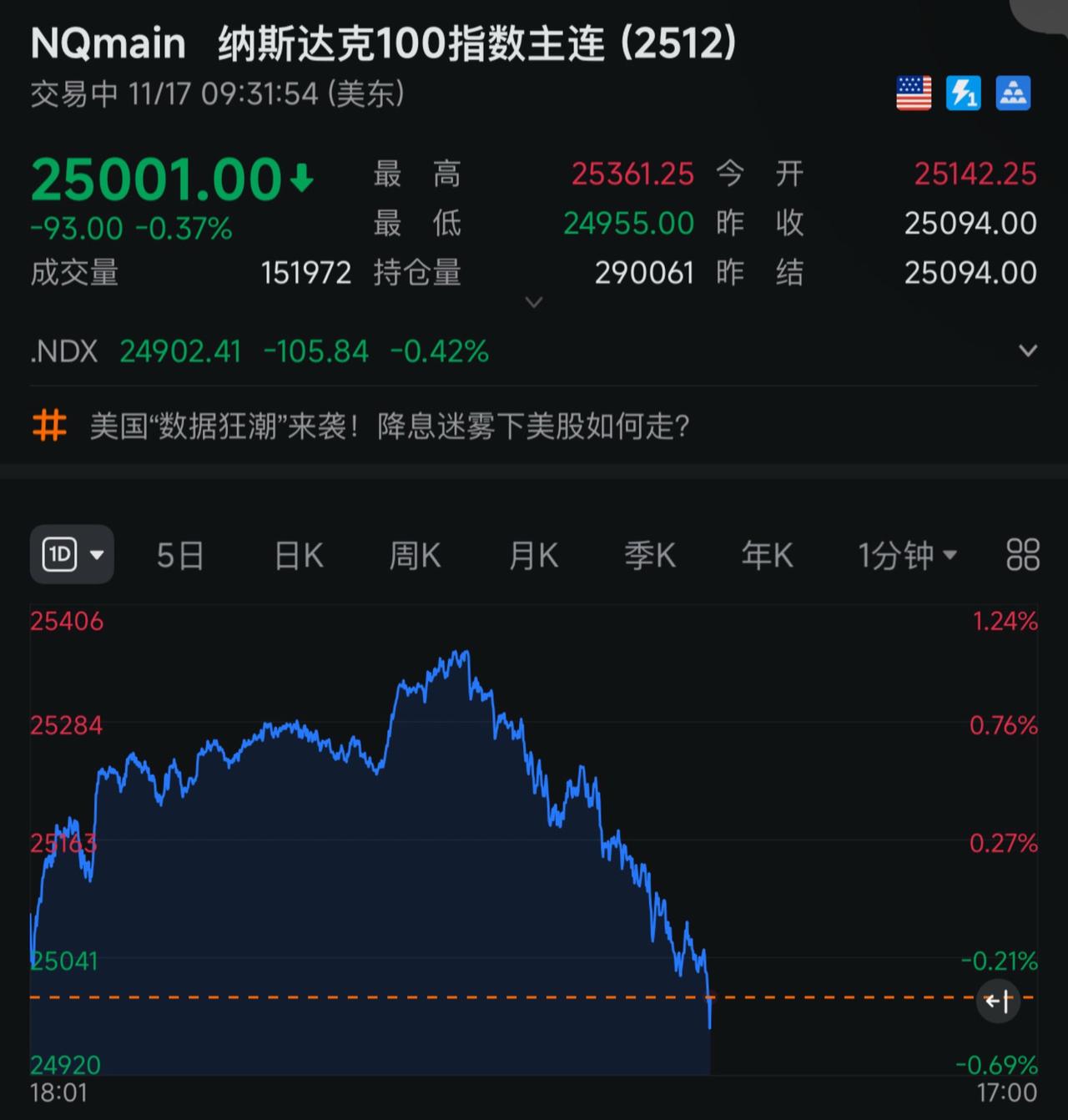The height and width of the screenshot is (1120, 1068).
Task: Click the price marker arrow on dashed line
Action: (x=998, y=1001)
